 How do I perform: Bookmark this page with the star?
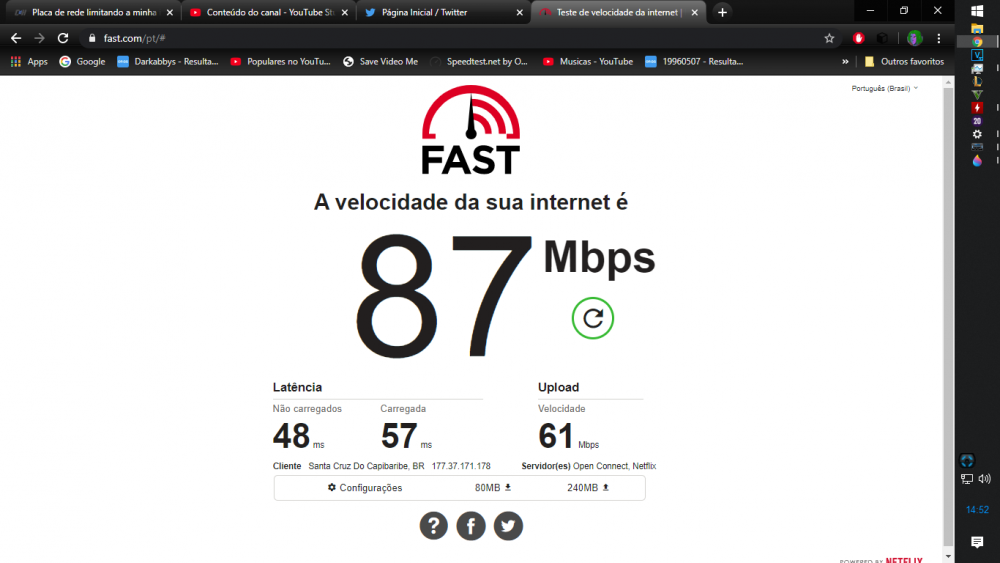pyautogui.click(x=829, y=38)
